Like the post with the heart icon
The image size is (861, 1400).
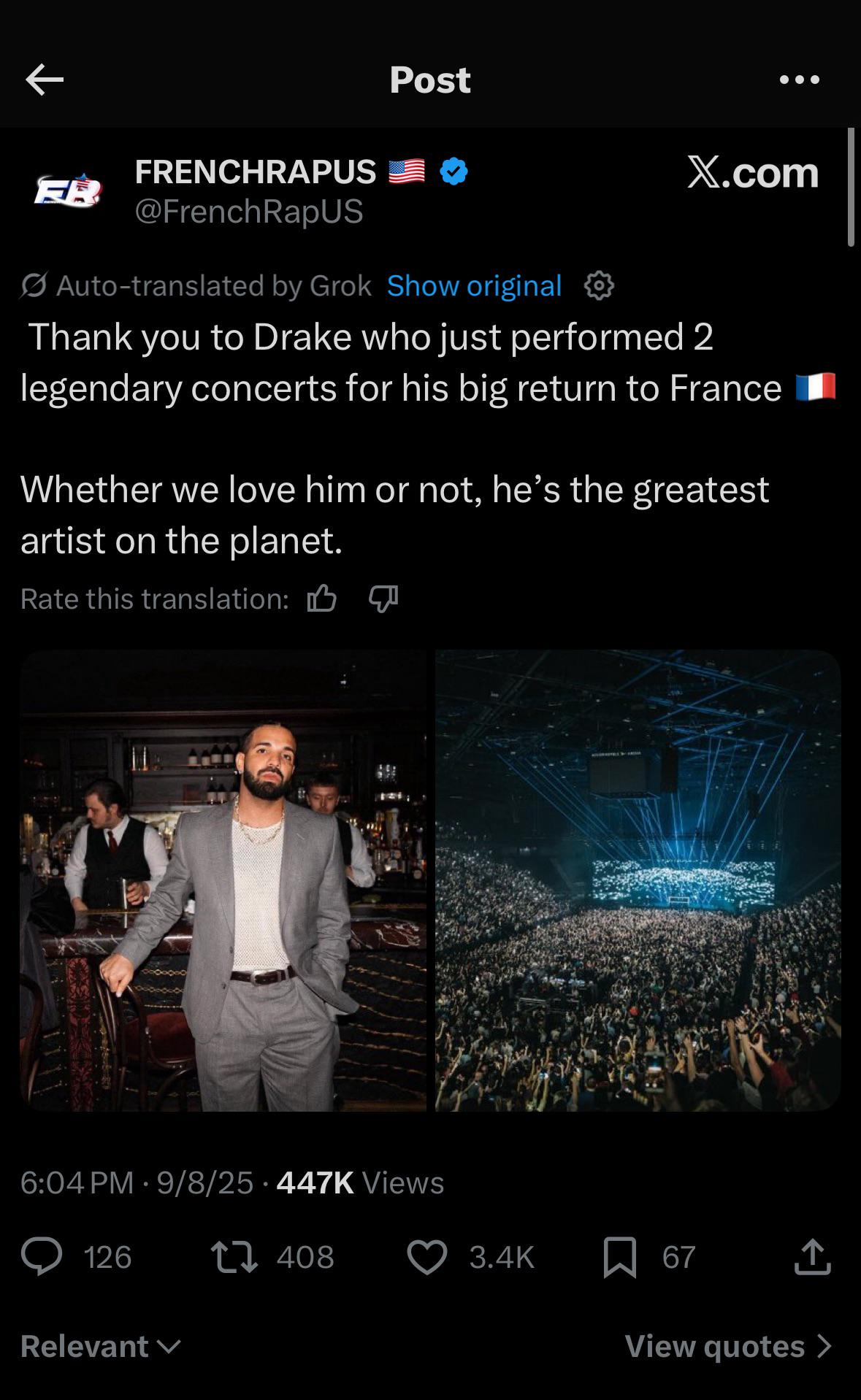427,1257
